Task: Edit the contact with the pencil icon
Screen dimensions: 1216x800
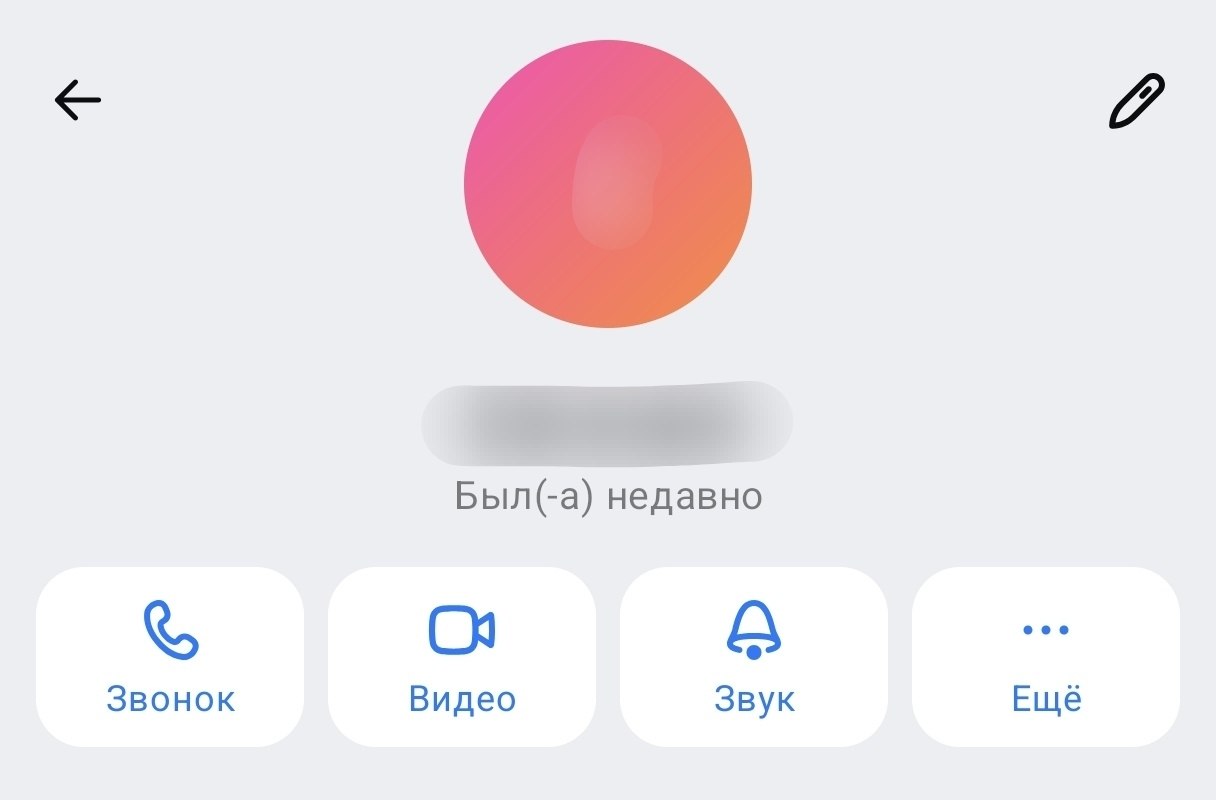Action: point(1137,101)
